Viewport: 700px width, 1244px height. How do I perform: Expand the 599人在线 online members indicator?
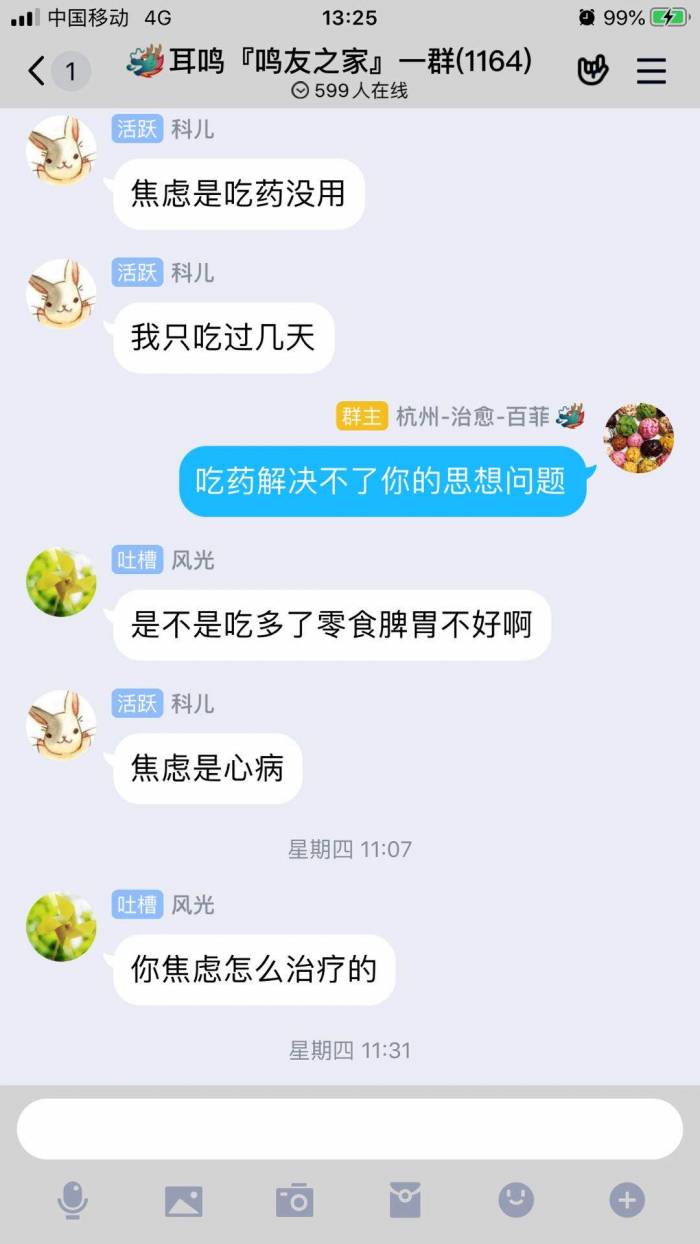[x=349, y=91]
